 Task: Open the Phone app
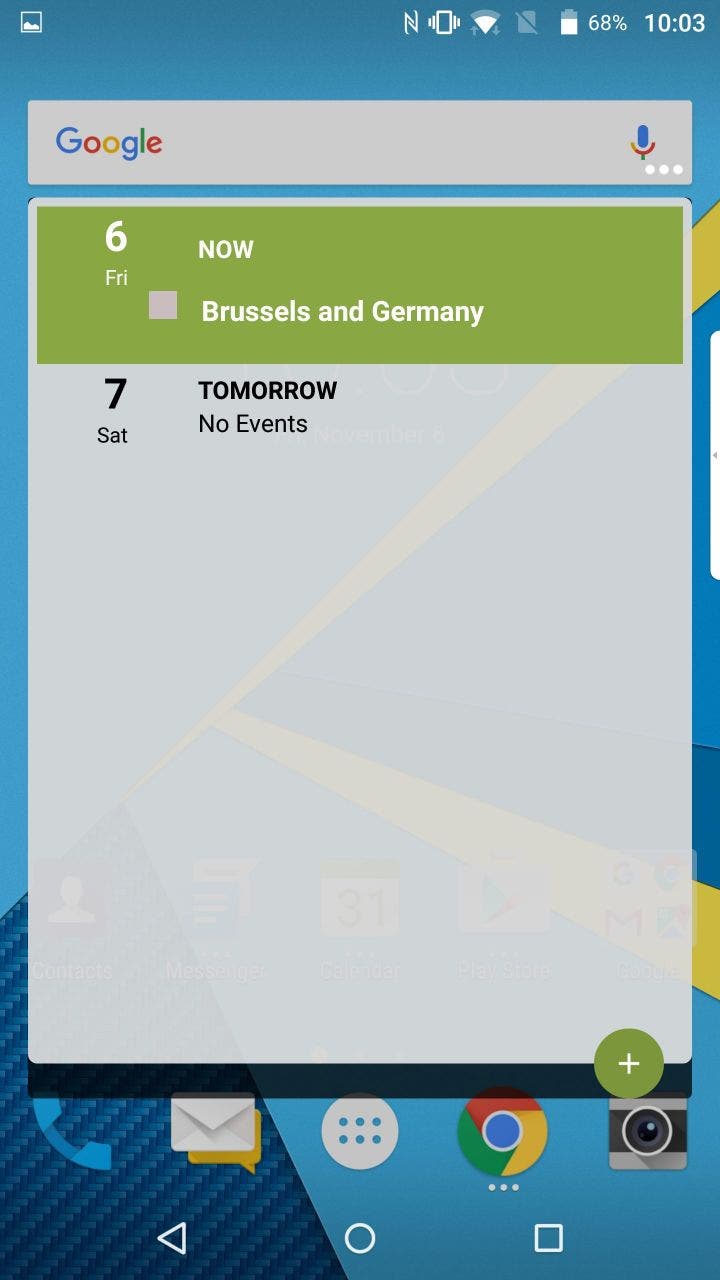[x=72, y=1135]
